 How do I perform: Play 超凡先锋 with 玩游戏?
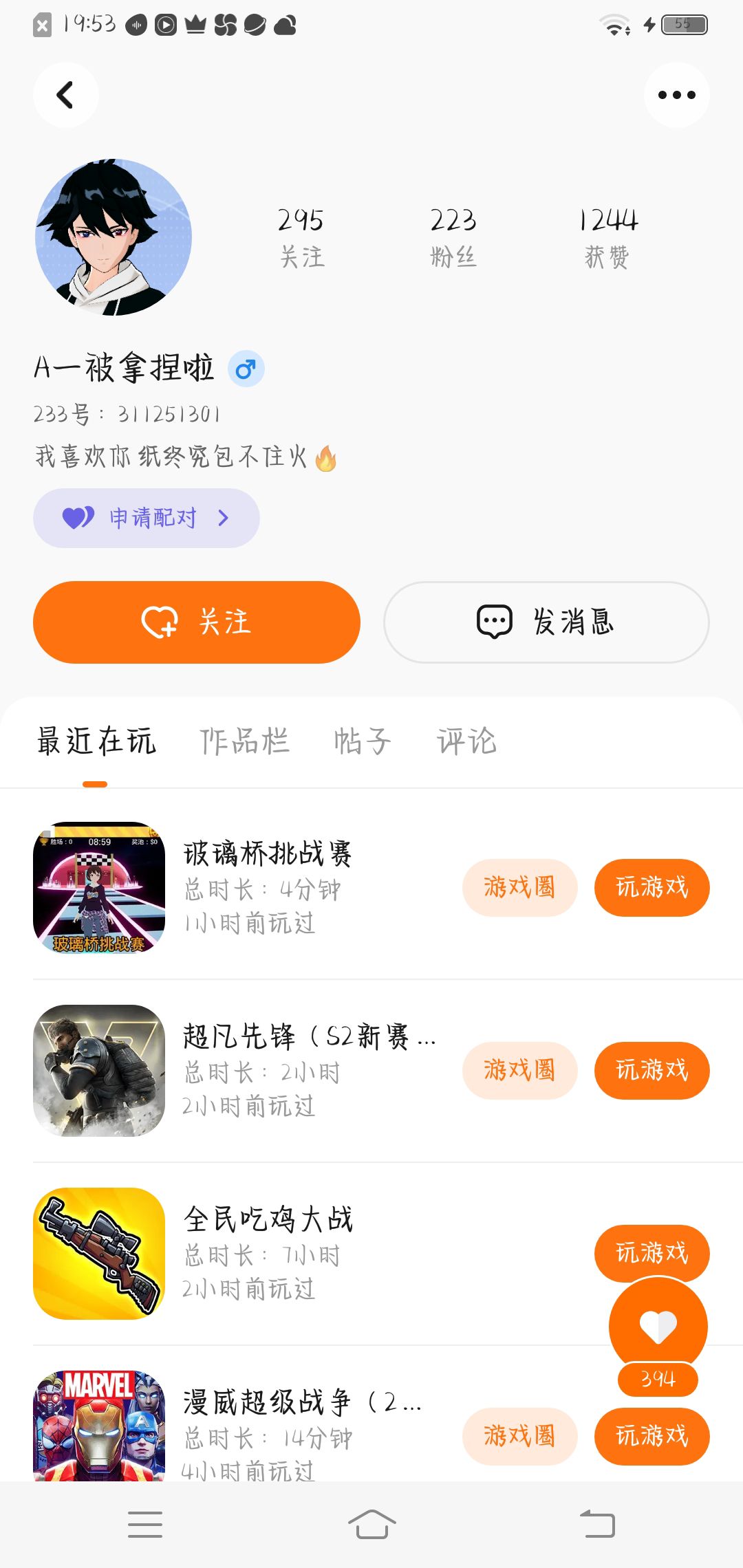pyautogui.click(x=652, y=1070)
